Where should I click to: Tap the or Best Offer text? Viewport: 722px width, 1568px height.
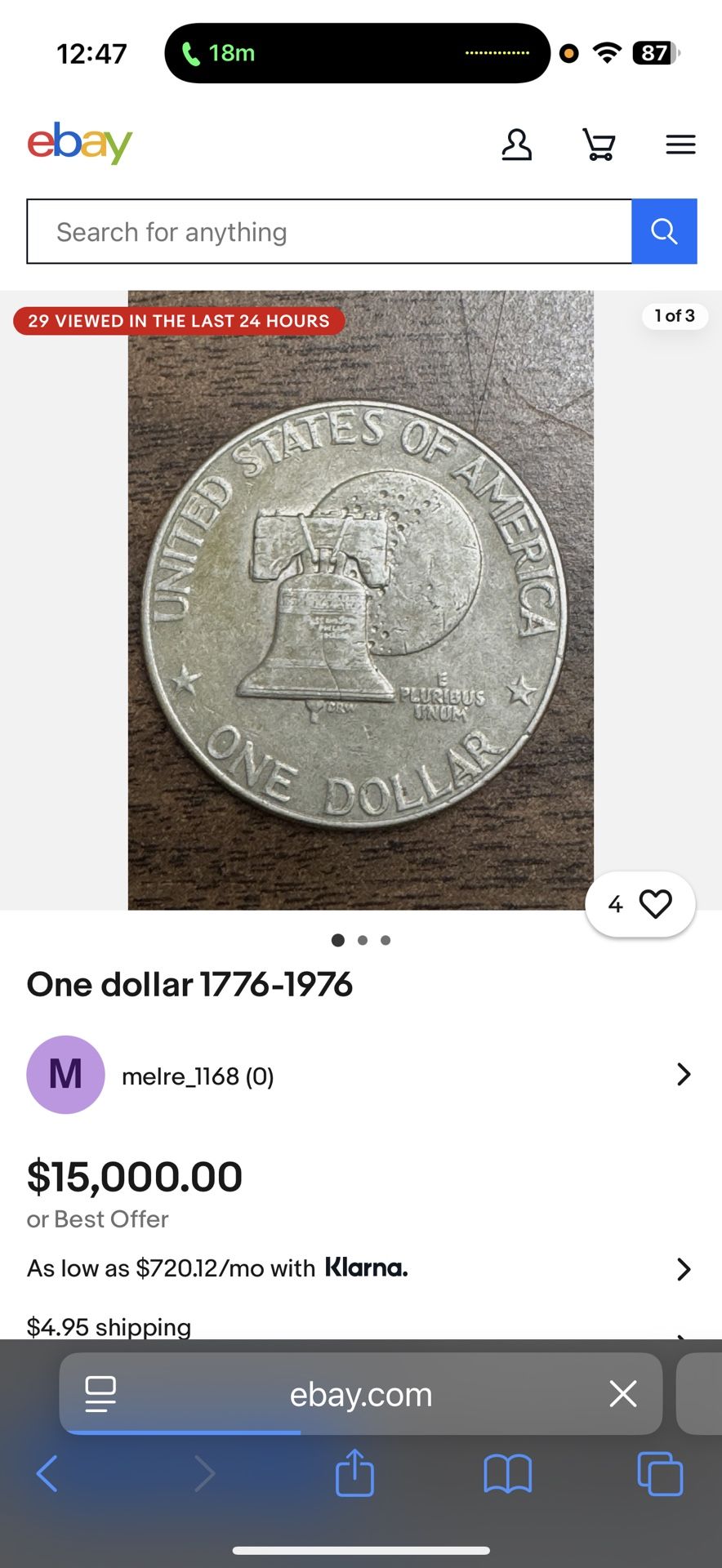tap(97, 1218)
